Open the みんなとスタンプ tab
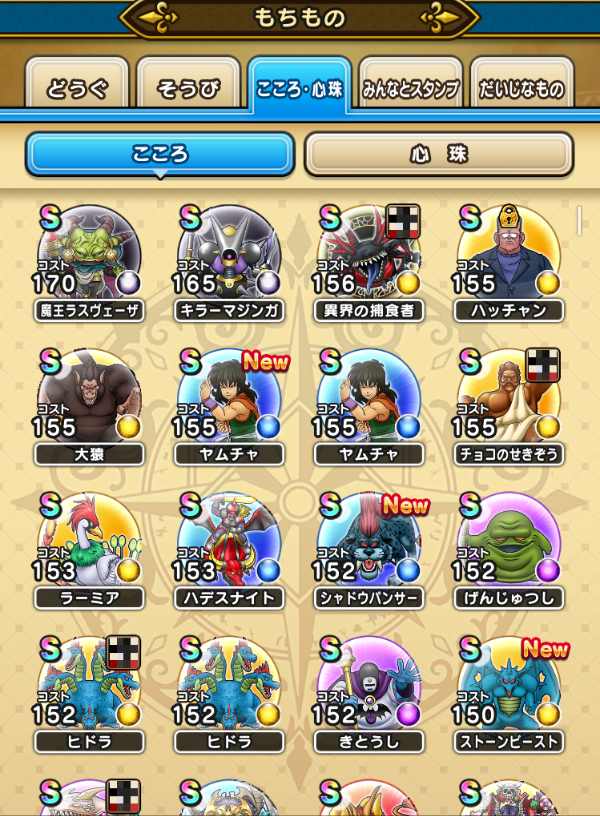The image size is (600, 816). tap(408, 88)
